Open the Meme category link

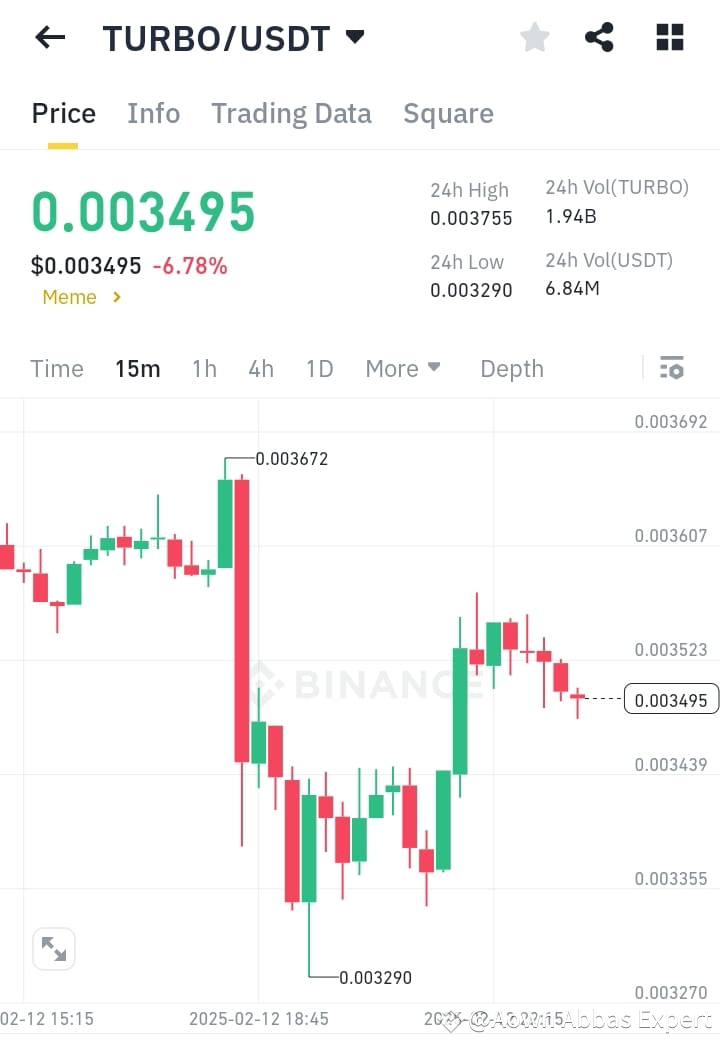point(70,297)
